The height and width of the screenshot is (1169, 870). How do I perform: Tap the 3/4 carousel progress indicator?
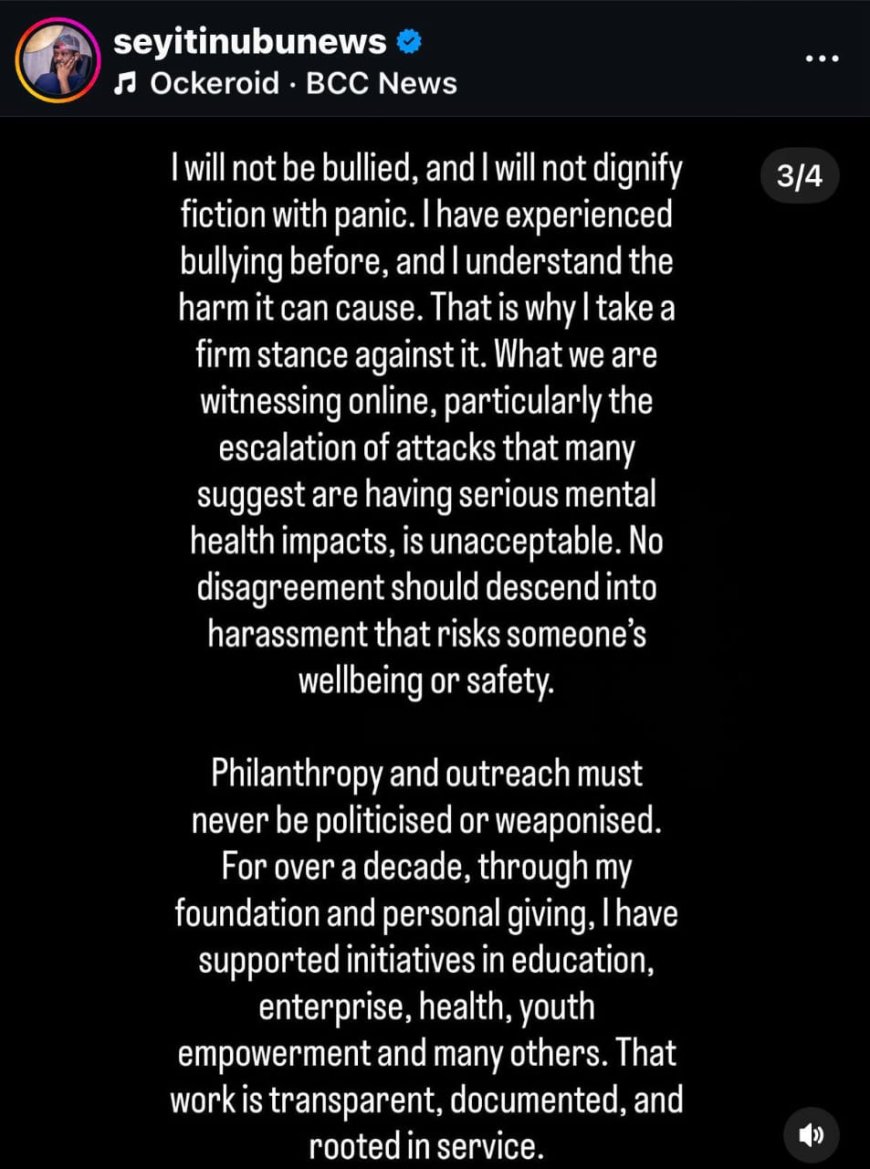tap(799, 176)
